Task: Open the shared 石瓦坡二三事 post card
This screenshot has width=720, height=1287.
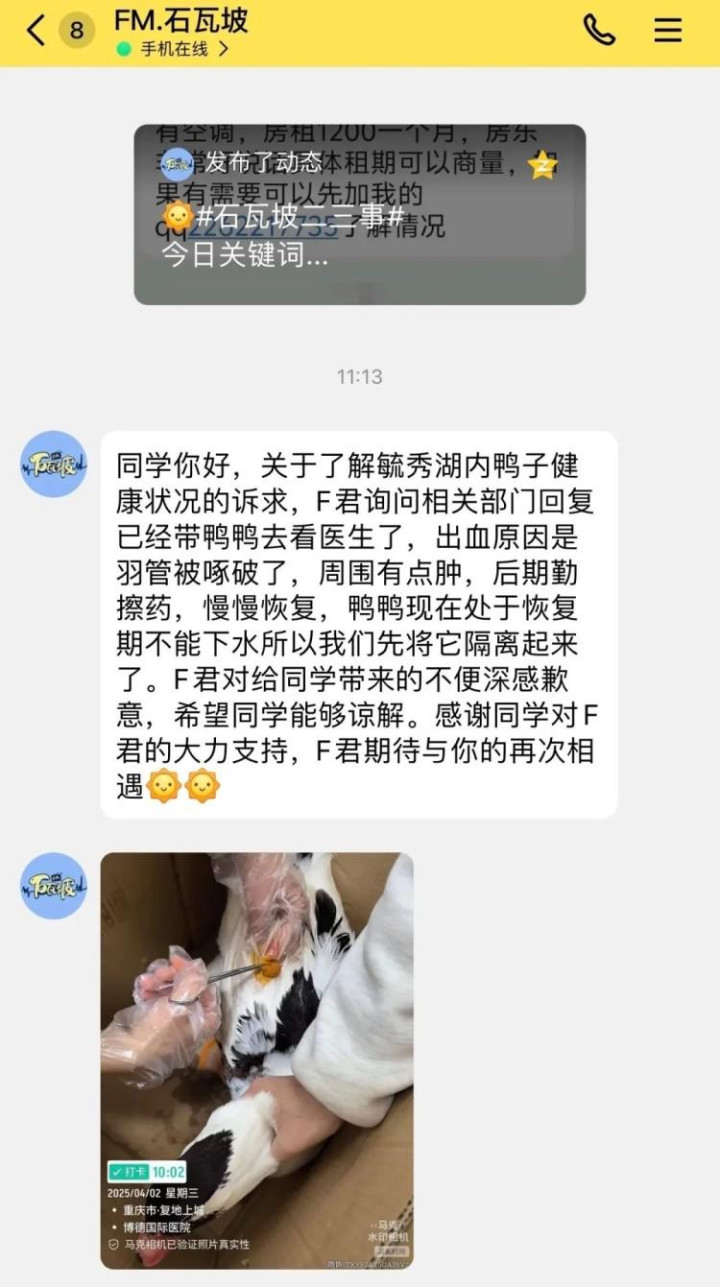Action: click(x=360, y=214)
